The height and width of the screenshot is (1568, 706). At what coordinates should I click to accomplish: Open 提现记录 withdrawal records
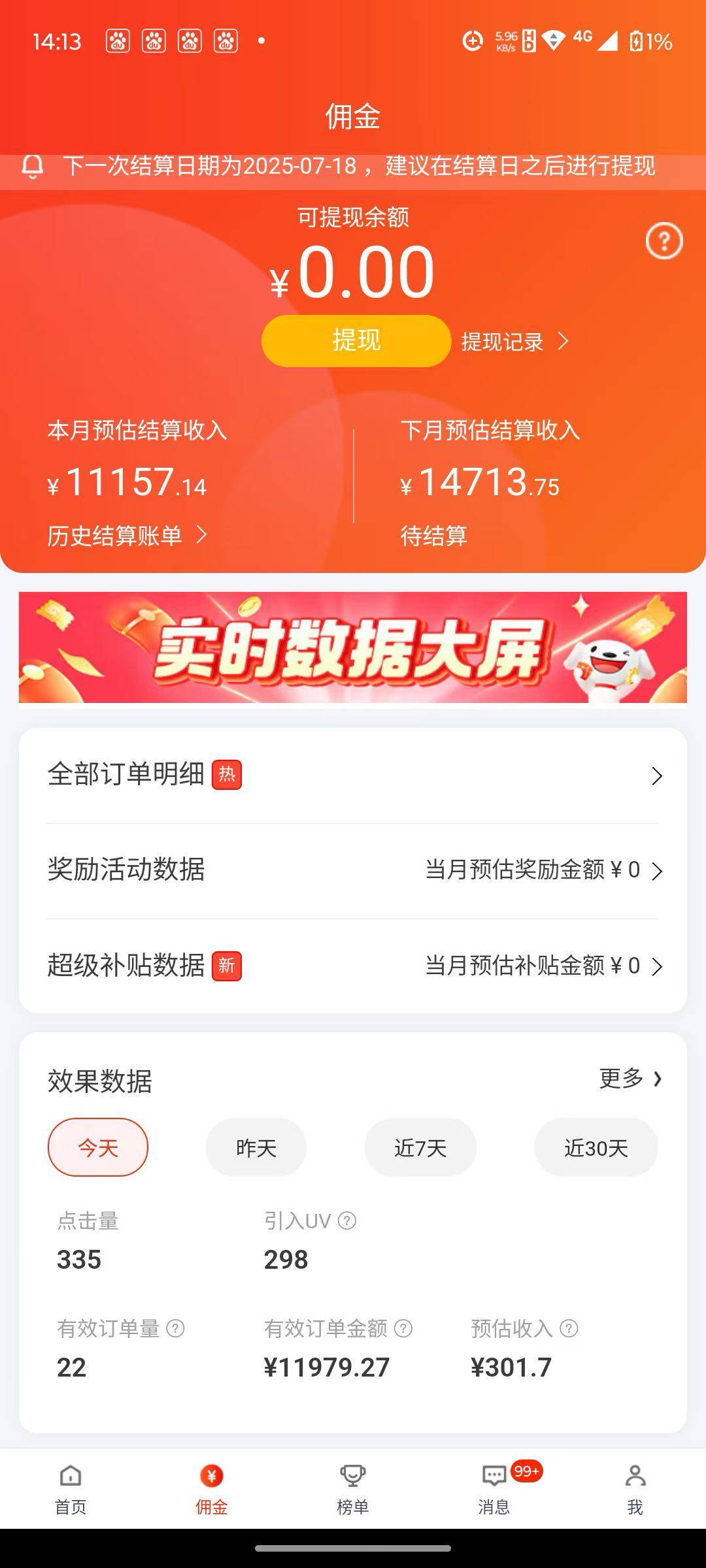click(x=515, y=342)
